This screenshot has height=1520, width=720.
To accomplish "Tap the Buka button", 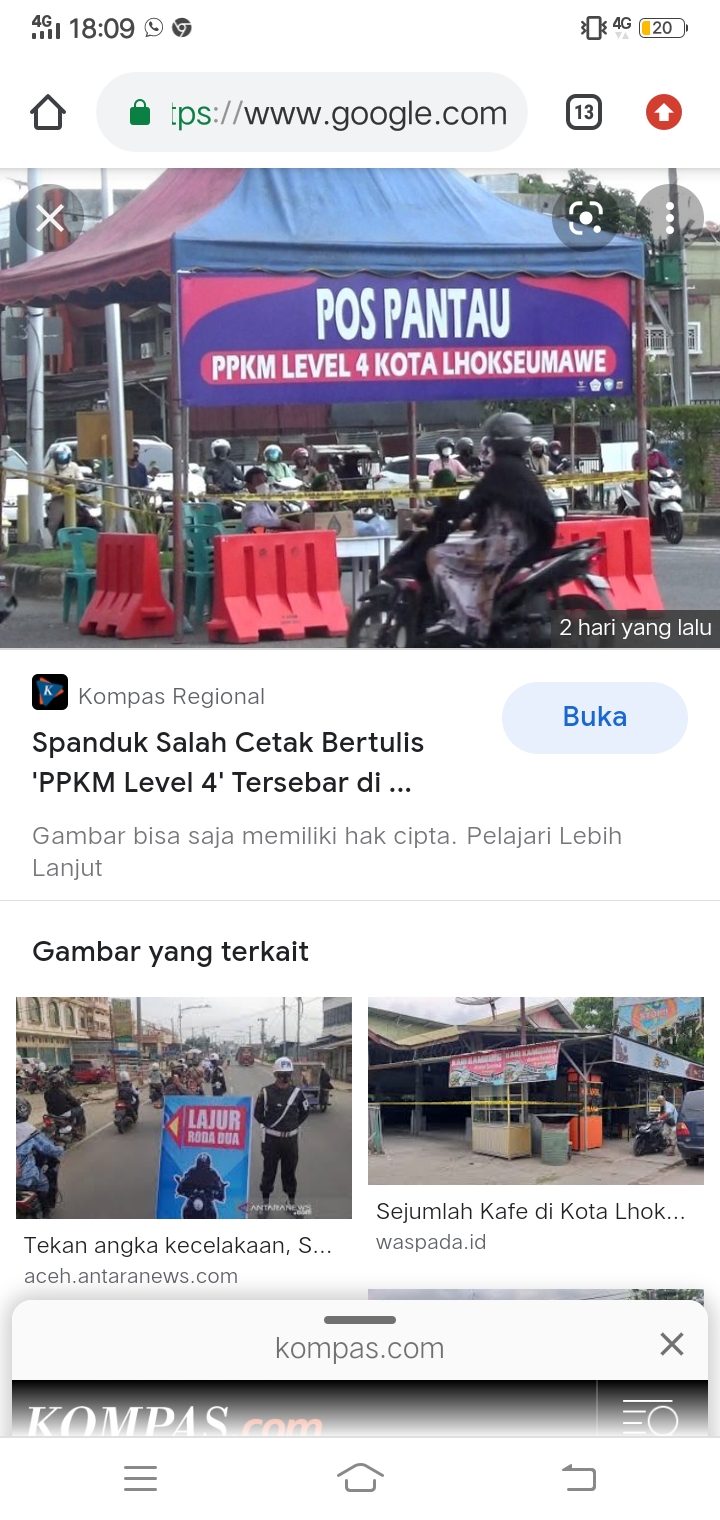I will click(x=594, y=717).
